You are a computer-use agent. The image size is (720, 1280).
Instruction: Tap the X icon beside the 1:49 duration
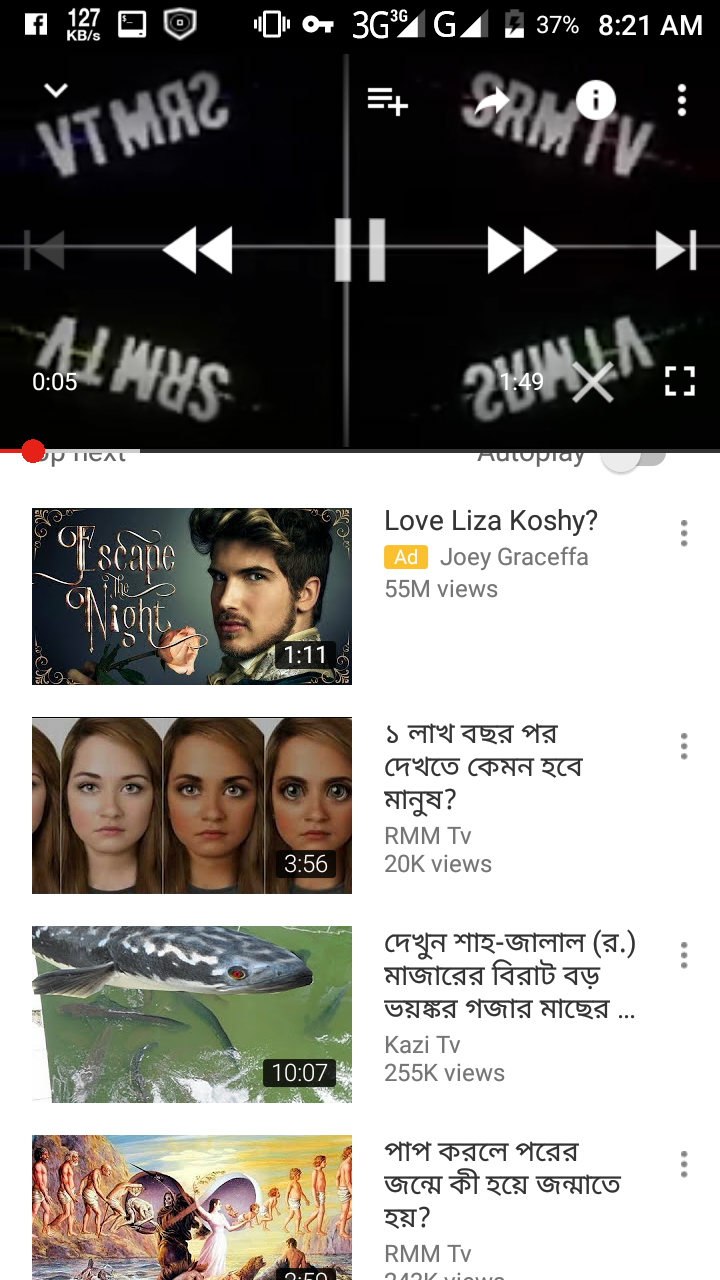pos(593,382)
